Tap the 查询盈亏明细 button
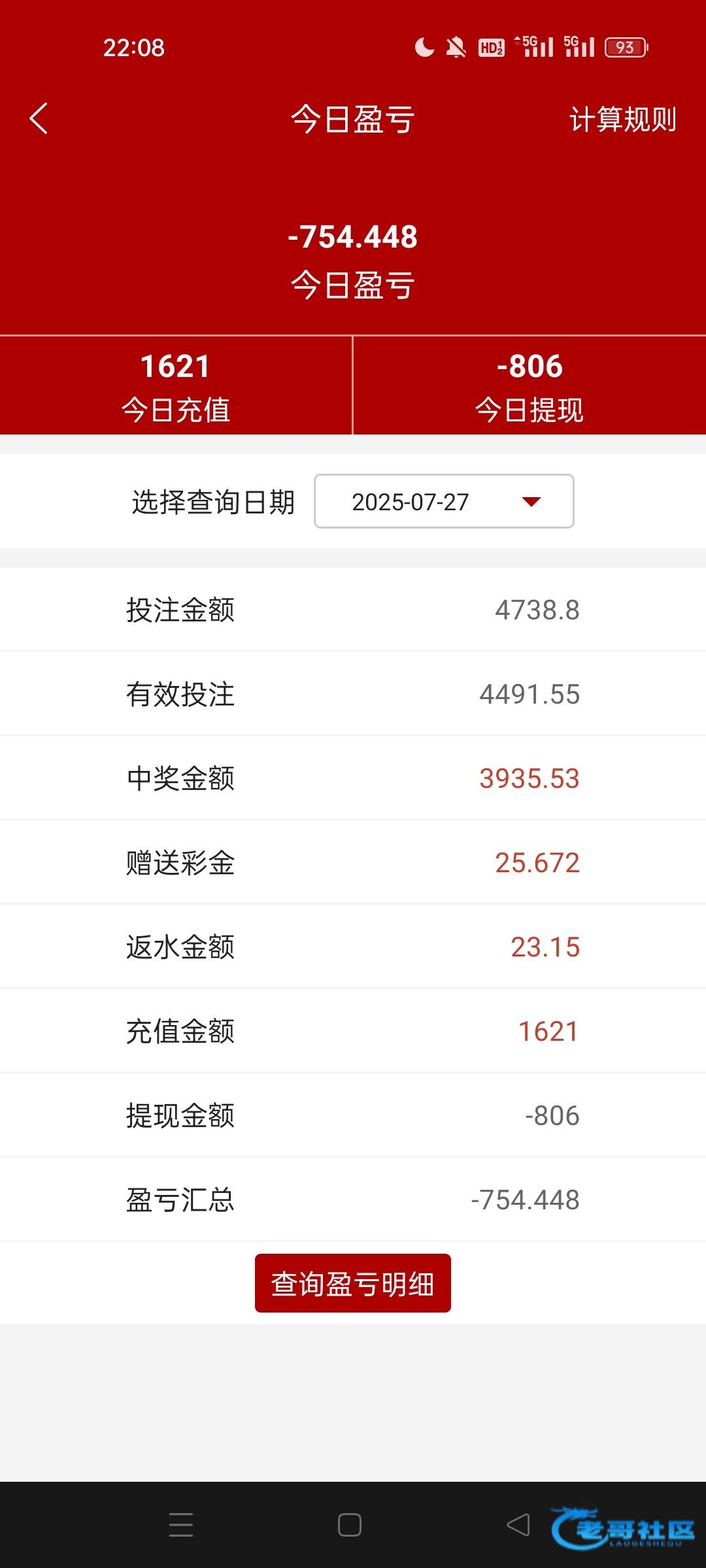 353,1283
